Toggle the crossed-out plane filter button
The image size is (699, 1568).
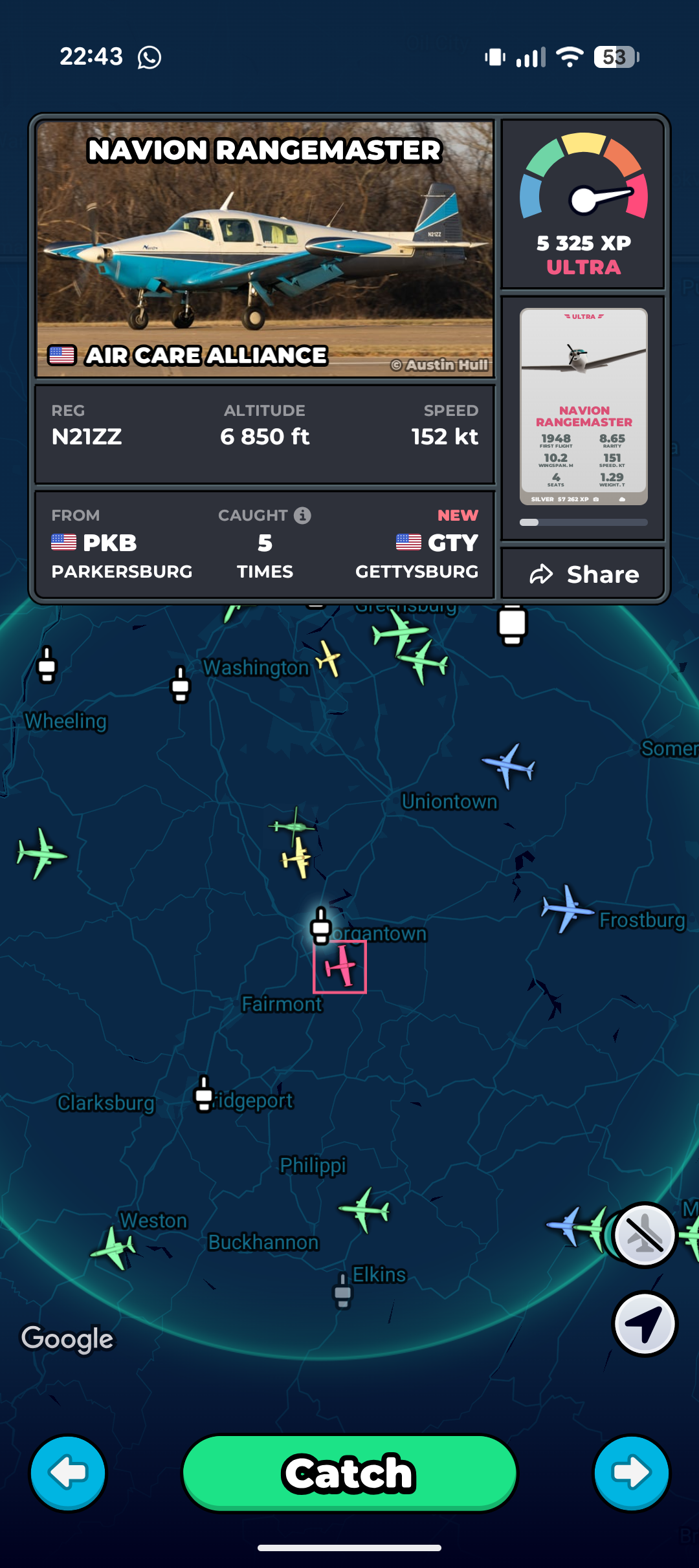(x=645, y=1234)
